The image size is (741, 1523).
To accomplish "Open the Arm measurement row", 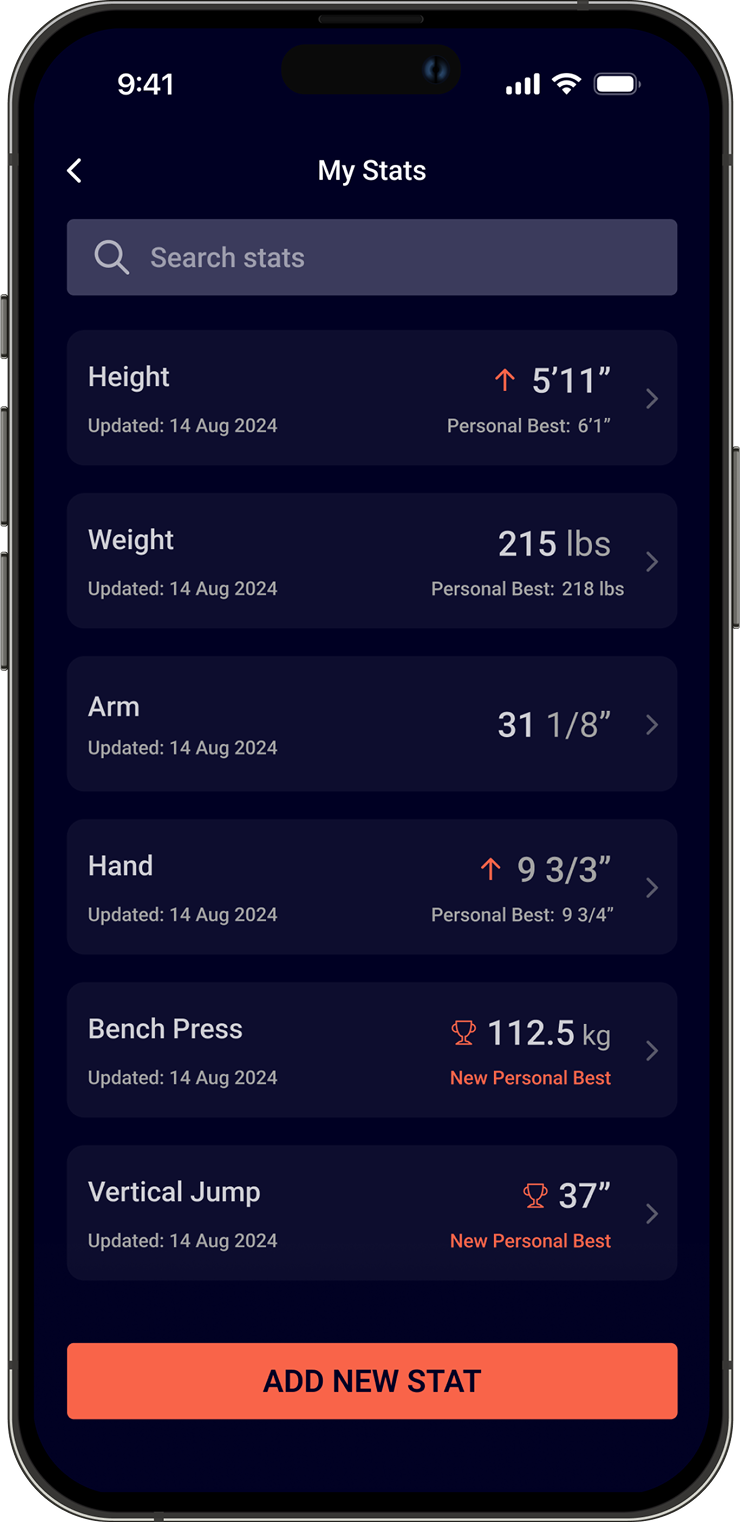I will click(x=372, y=724).
